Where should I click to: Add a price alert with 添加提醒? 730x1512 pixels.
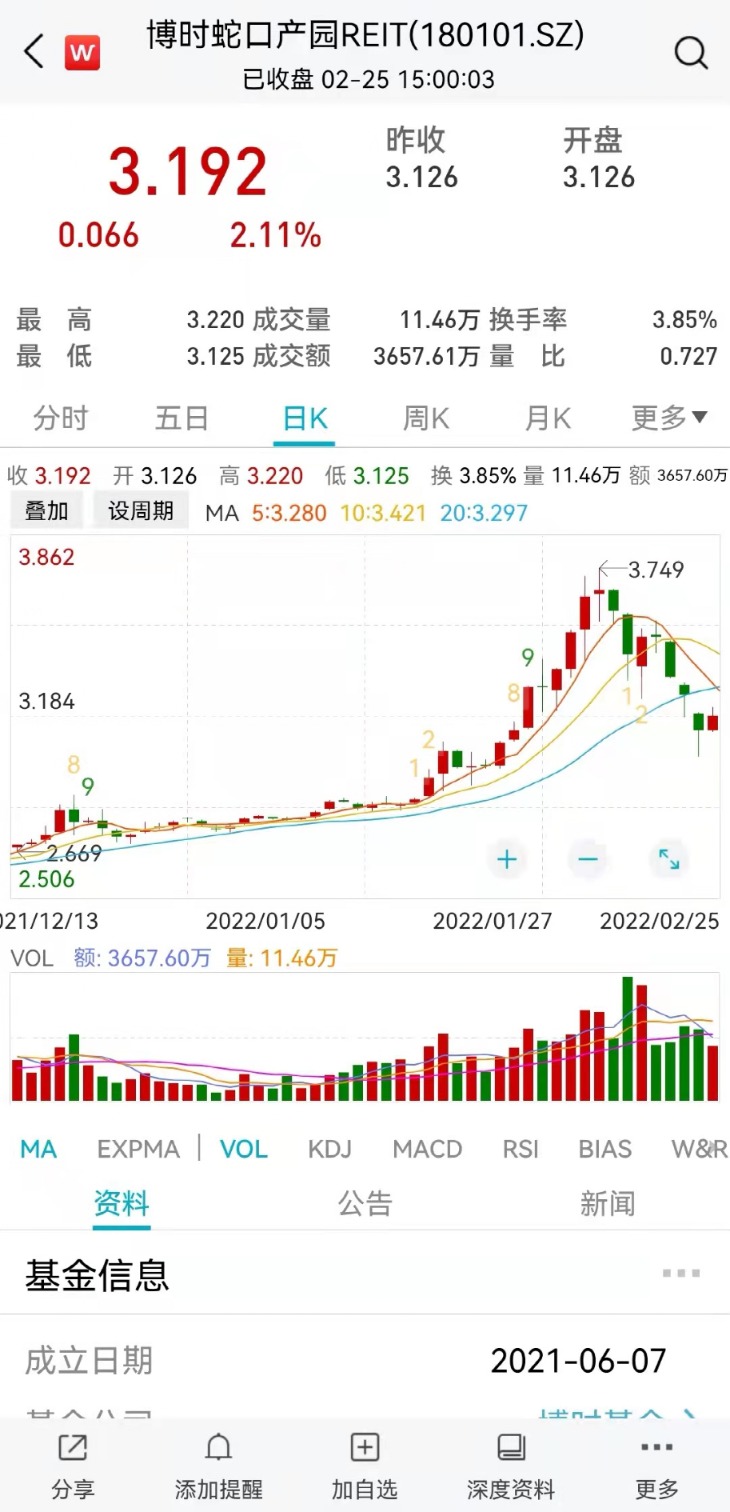point(218,1464)
